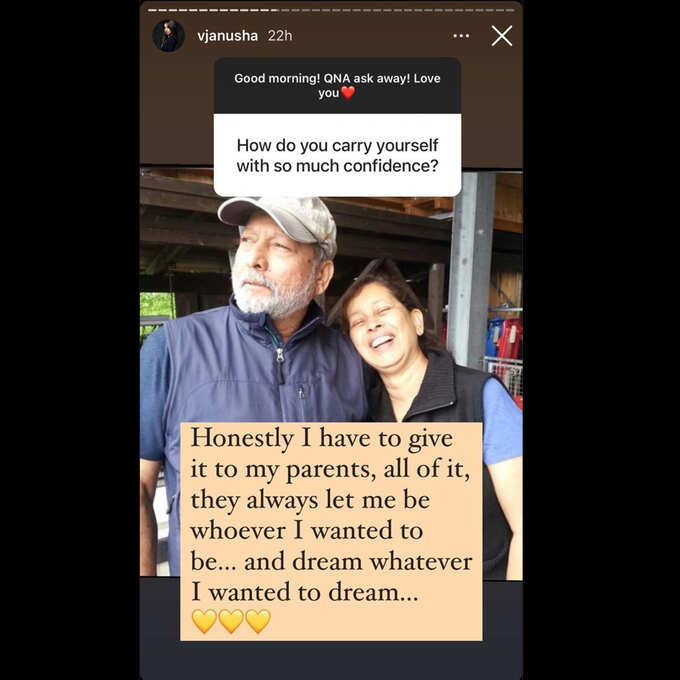
Task: Close the story viewer
Action: coord(502,36)
